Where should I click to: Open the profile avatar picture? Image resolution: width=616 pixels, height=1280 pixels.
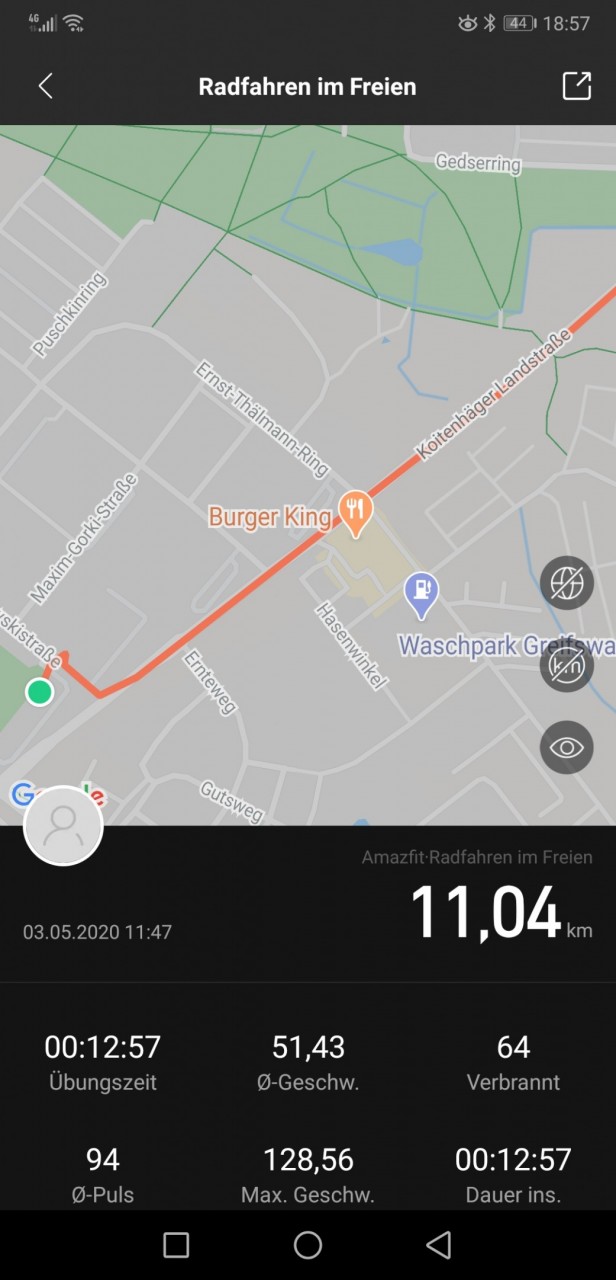(x=63, y=825)
